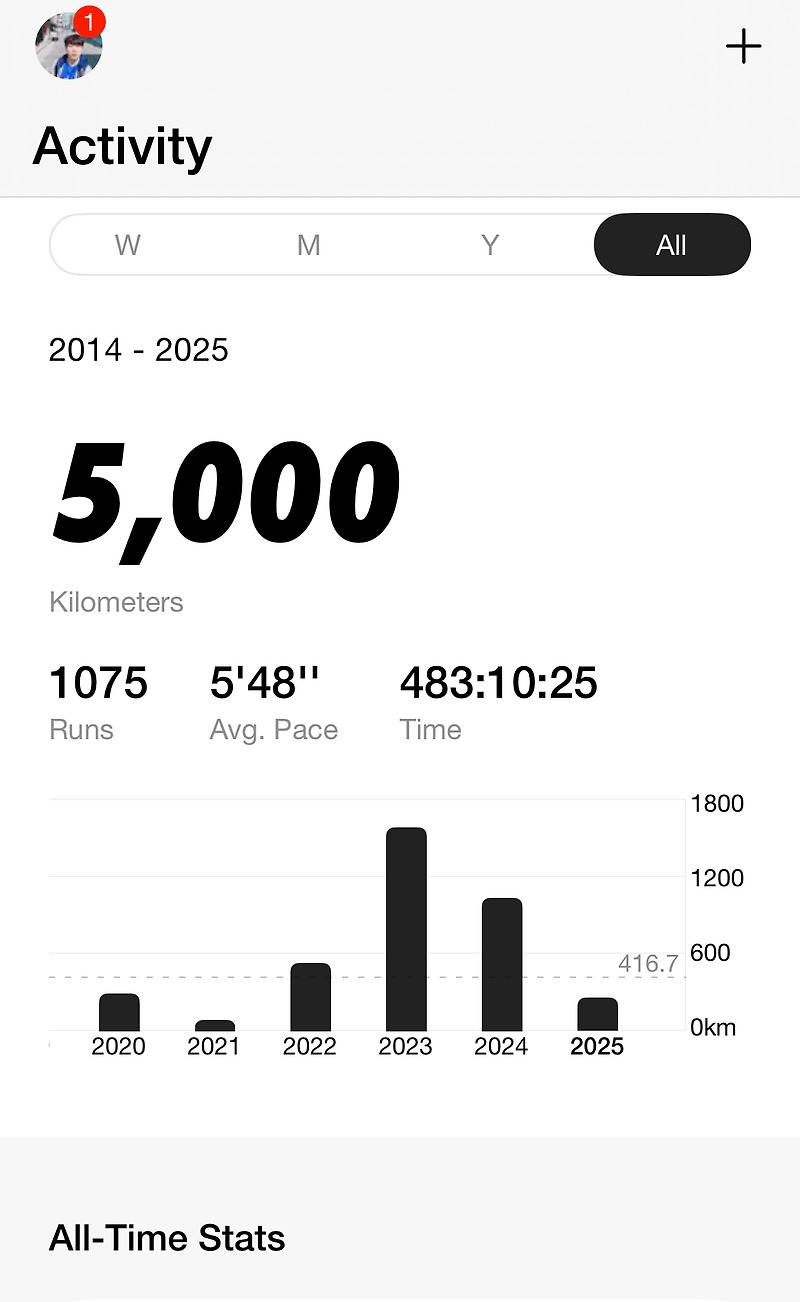Image resolution: width=800 pixels, height=1302 pixels.
Task: Select the All time range tab
Action: pos(672,245)
